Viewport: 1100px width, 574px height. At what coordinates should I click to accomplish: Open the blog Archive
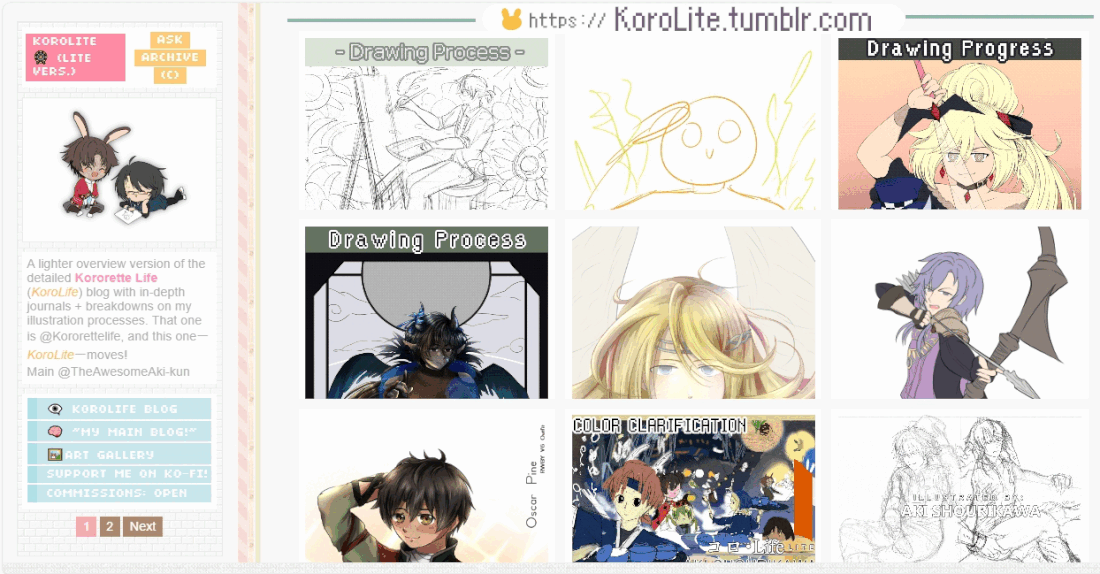(x=169, y=58)
